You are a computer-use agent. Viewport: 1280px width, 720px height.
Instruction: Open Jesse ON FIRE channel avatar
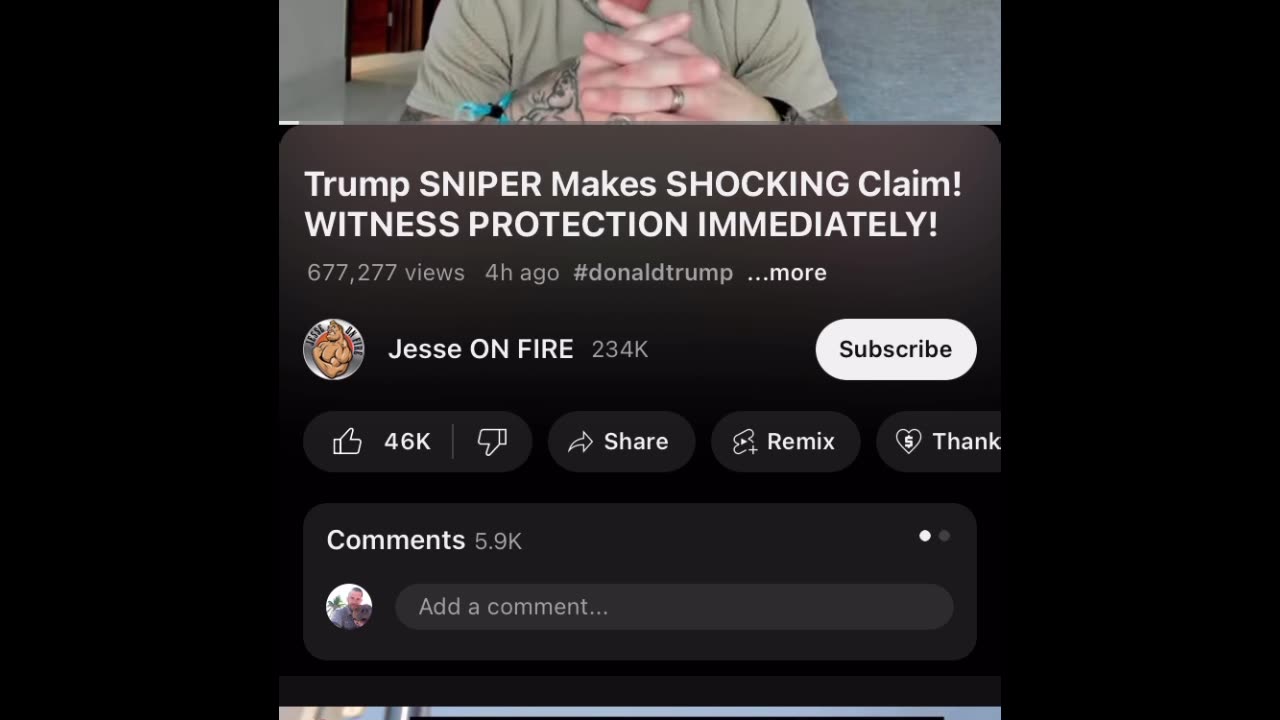[334, 349]
